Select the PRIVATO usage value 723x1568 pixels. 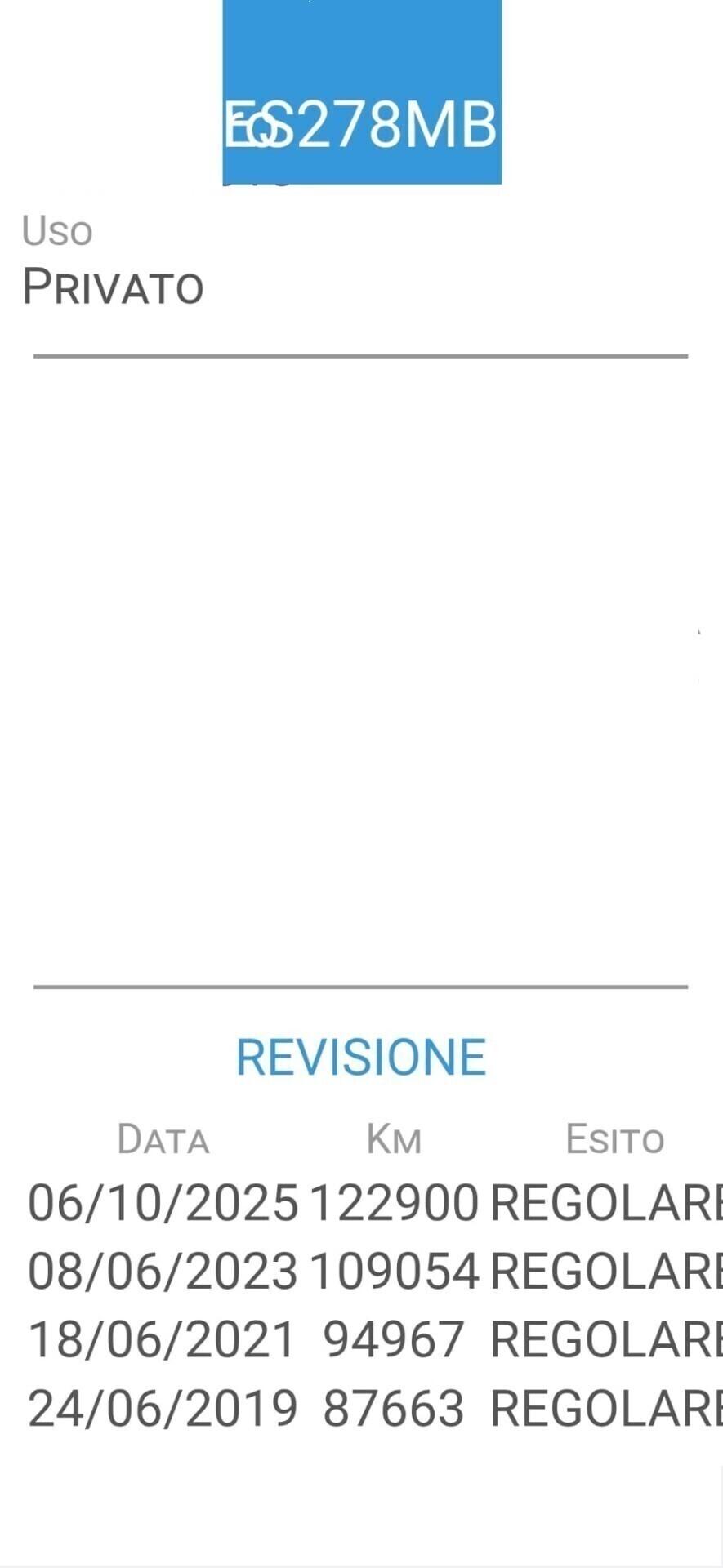pyautogui.click(x=113, y=286)
